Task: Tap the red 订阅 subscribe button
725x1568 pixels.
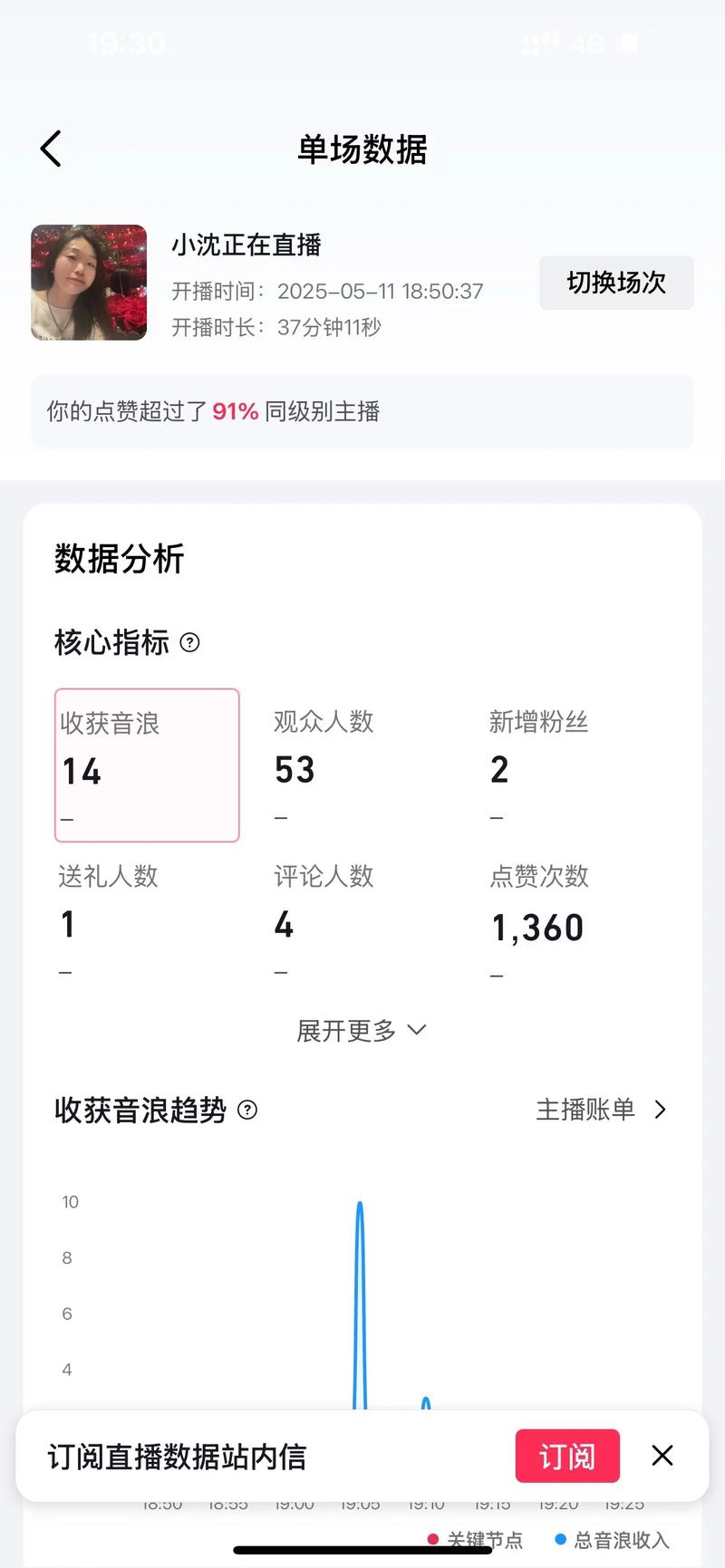Action: [x=566, y=1456]
